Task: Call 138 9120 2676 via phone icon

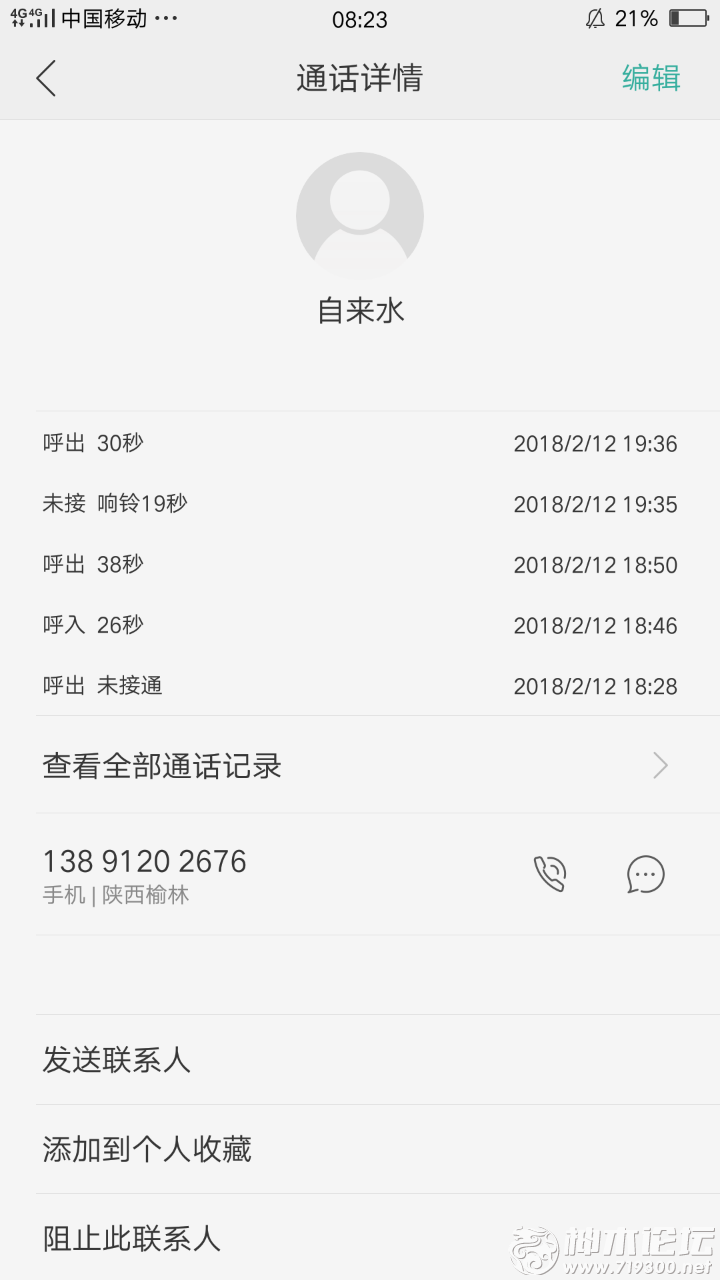Action: 549,874
